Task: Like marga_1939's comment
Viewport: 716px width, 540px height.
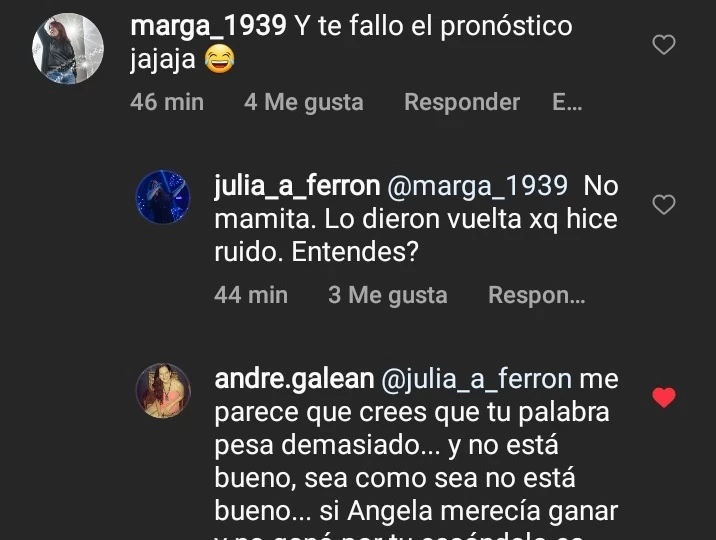Action: tap(664, 45)
